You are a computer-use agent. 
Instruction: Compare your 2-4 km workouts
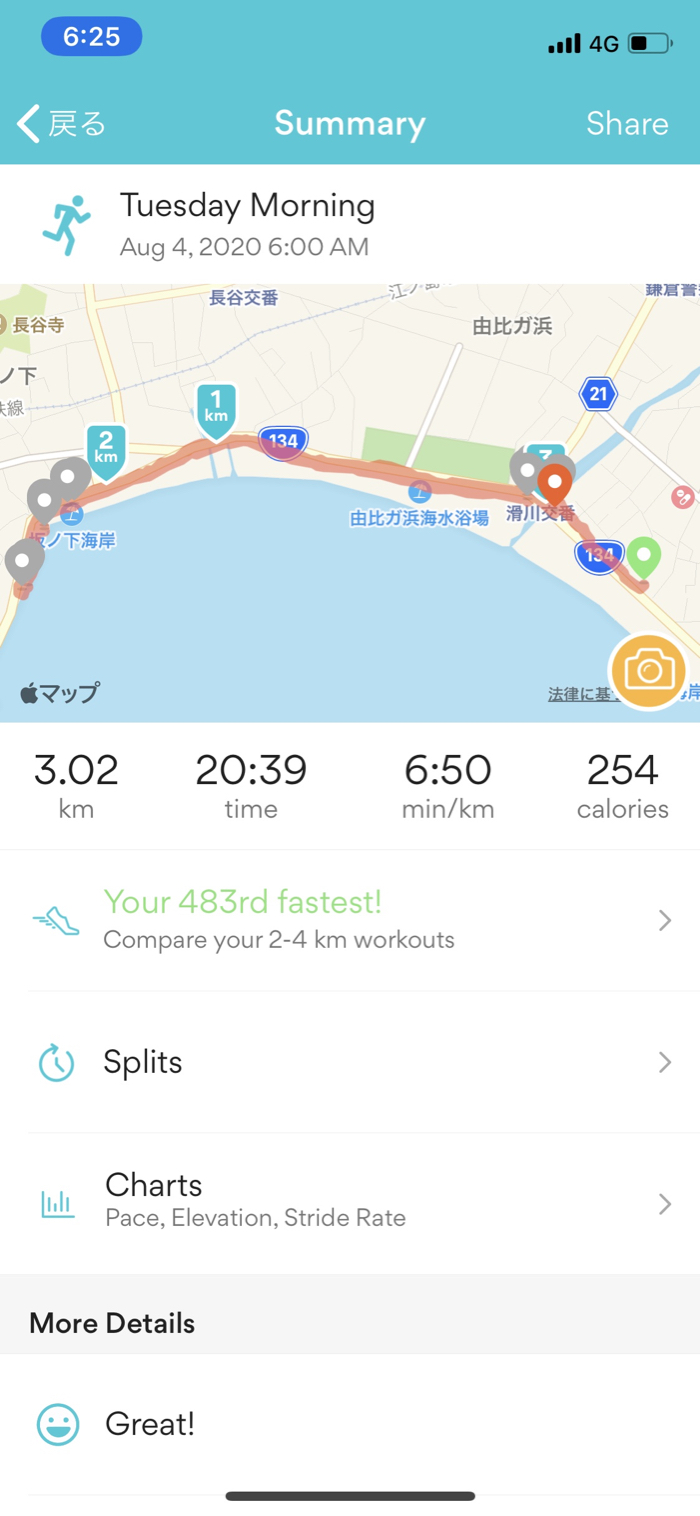click(x=350, y=920)
